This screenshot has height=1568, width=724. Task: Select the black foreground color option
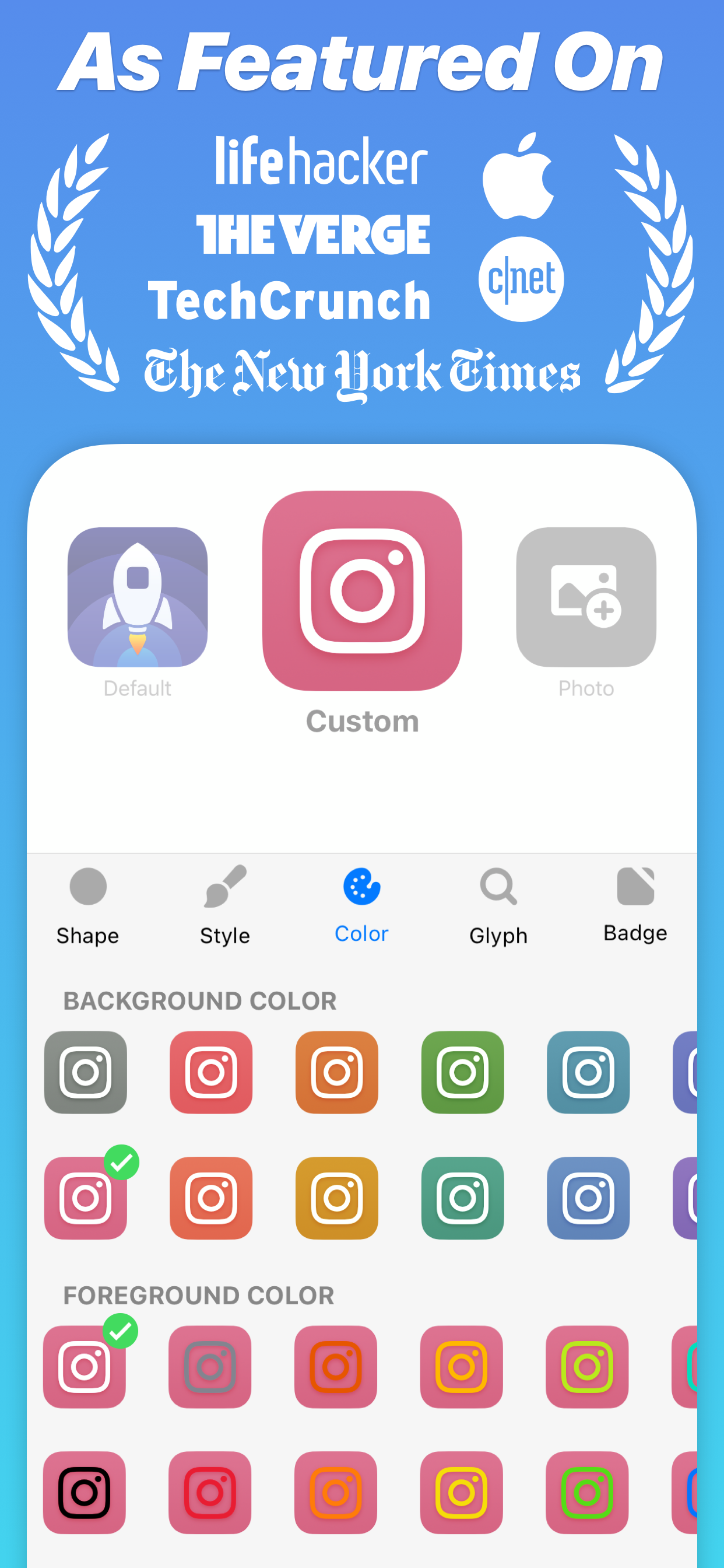(x=84, y=1494)
